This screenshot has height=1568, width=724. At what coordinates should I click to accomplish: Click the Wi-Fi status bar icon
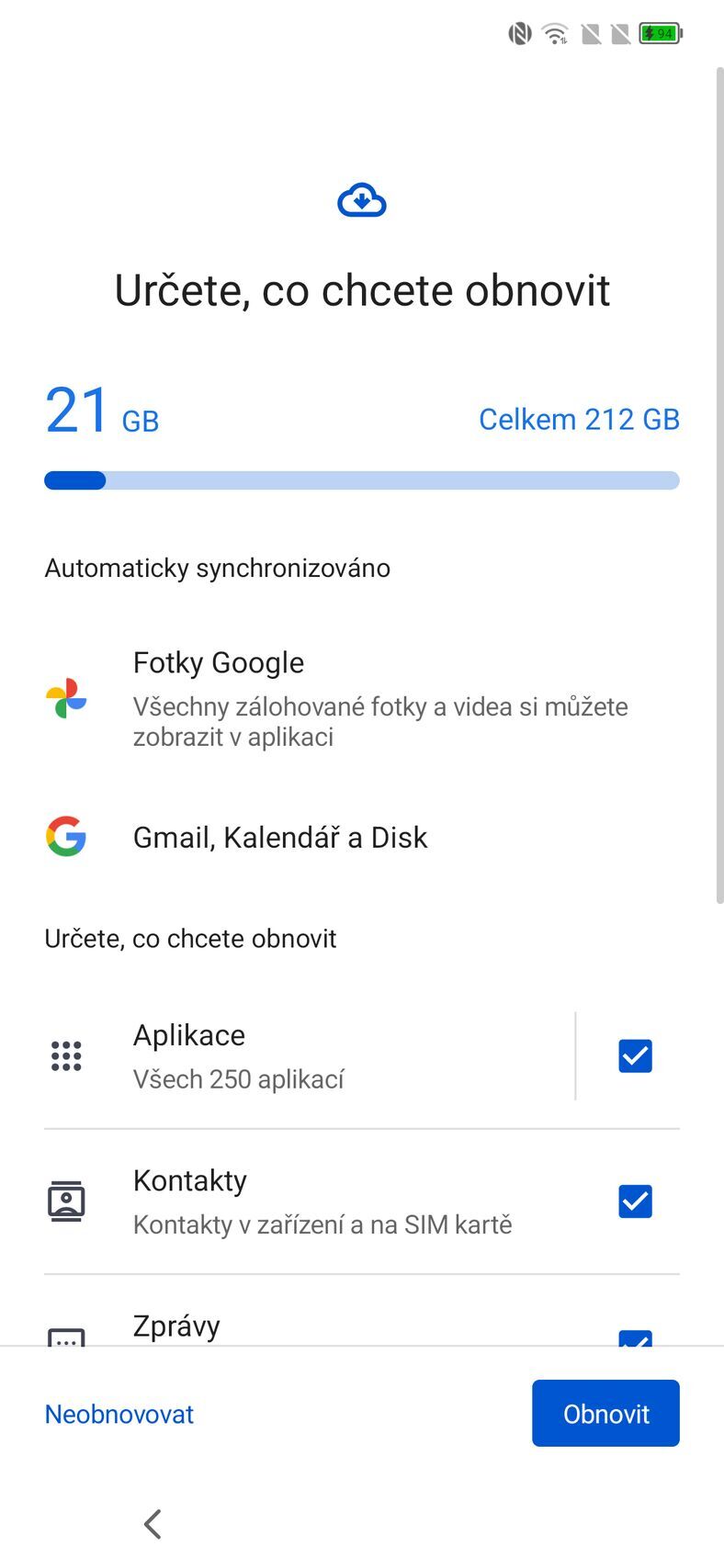coord(552,33)
